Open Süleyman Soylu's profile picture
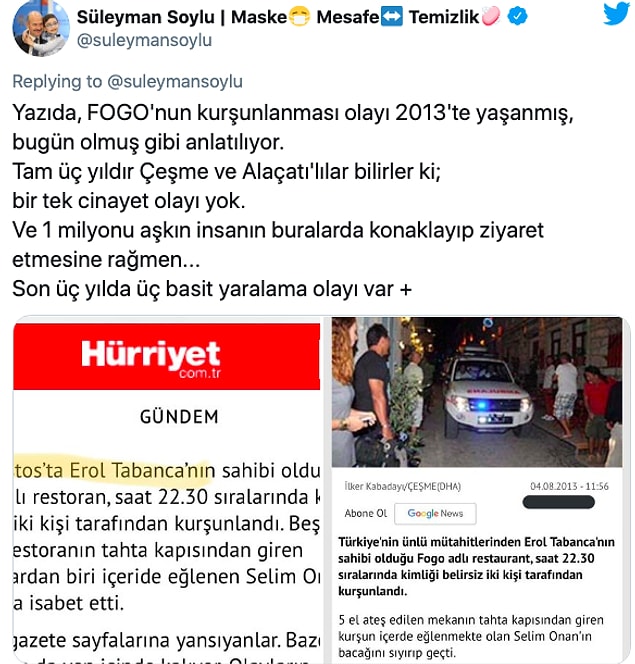 38,29
